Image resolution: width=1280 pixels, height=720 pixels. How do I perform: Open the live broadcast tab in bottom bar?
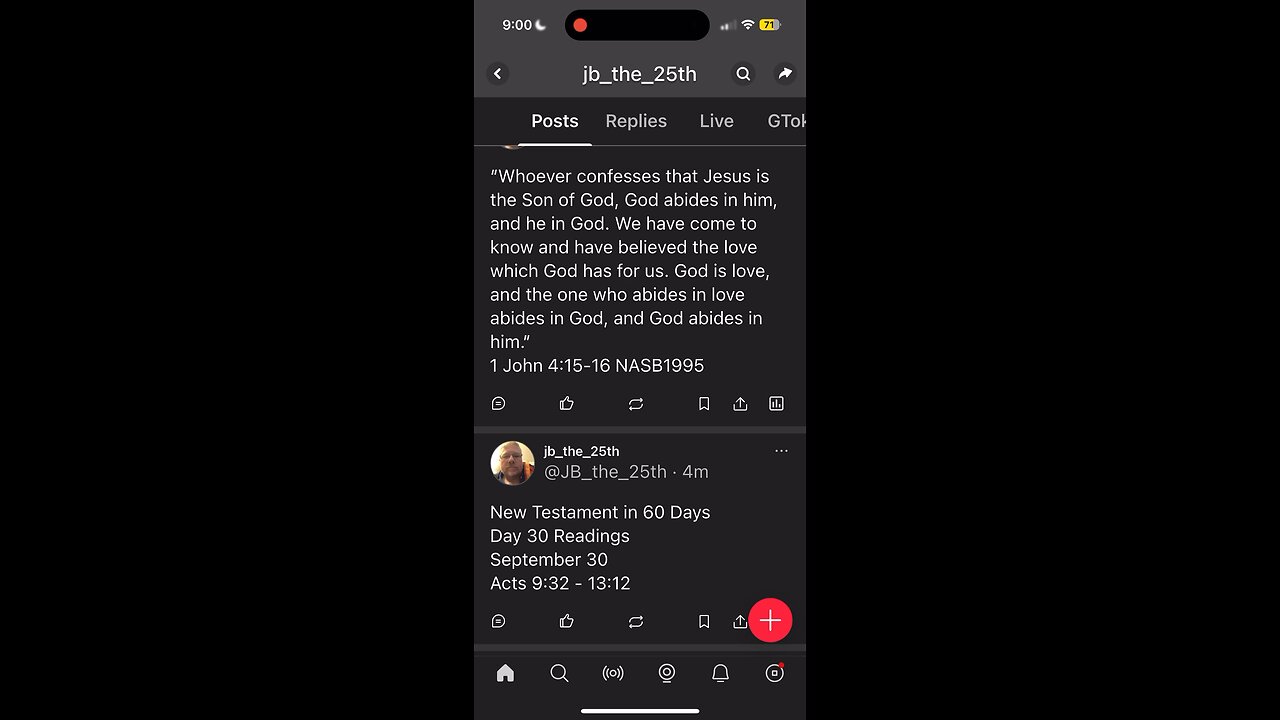(613, 674)
